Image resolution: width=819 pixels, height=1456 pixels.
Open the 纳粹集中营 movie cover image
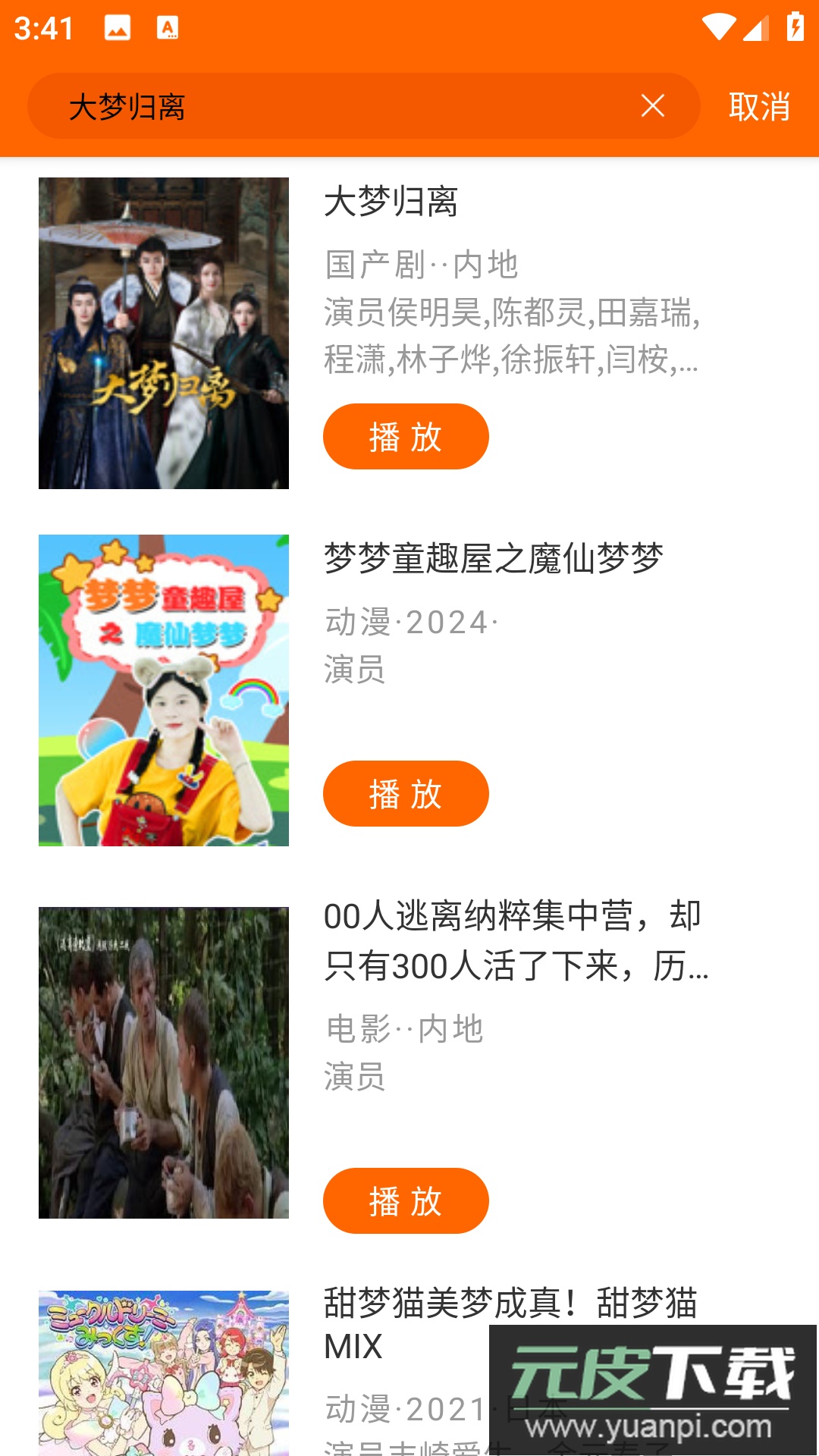[x=164, y=1062]
